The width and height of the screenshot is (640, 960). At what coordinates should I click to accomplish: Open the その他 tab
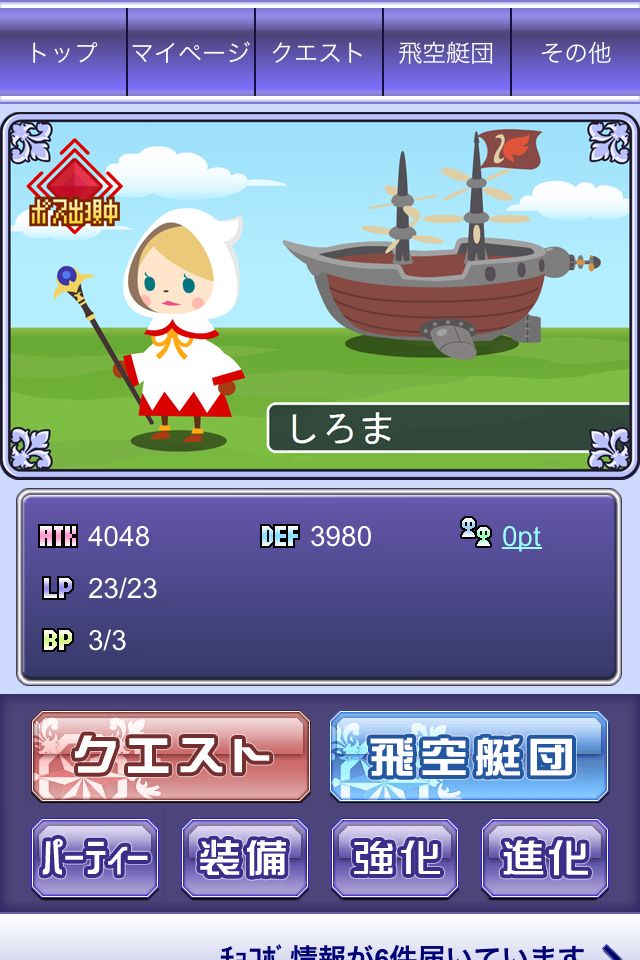[575, 52]
